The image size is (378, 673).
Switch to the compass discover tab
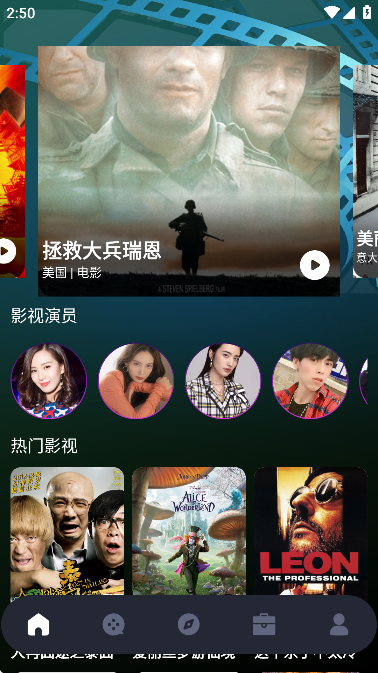(x=189, y=624)
